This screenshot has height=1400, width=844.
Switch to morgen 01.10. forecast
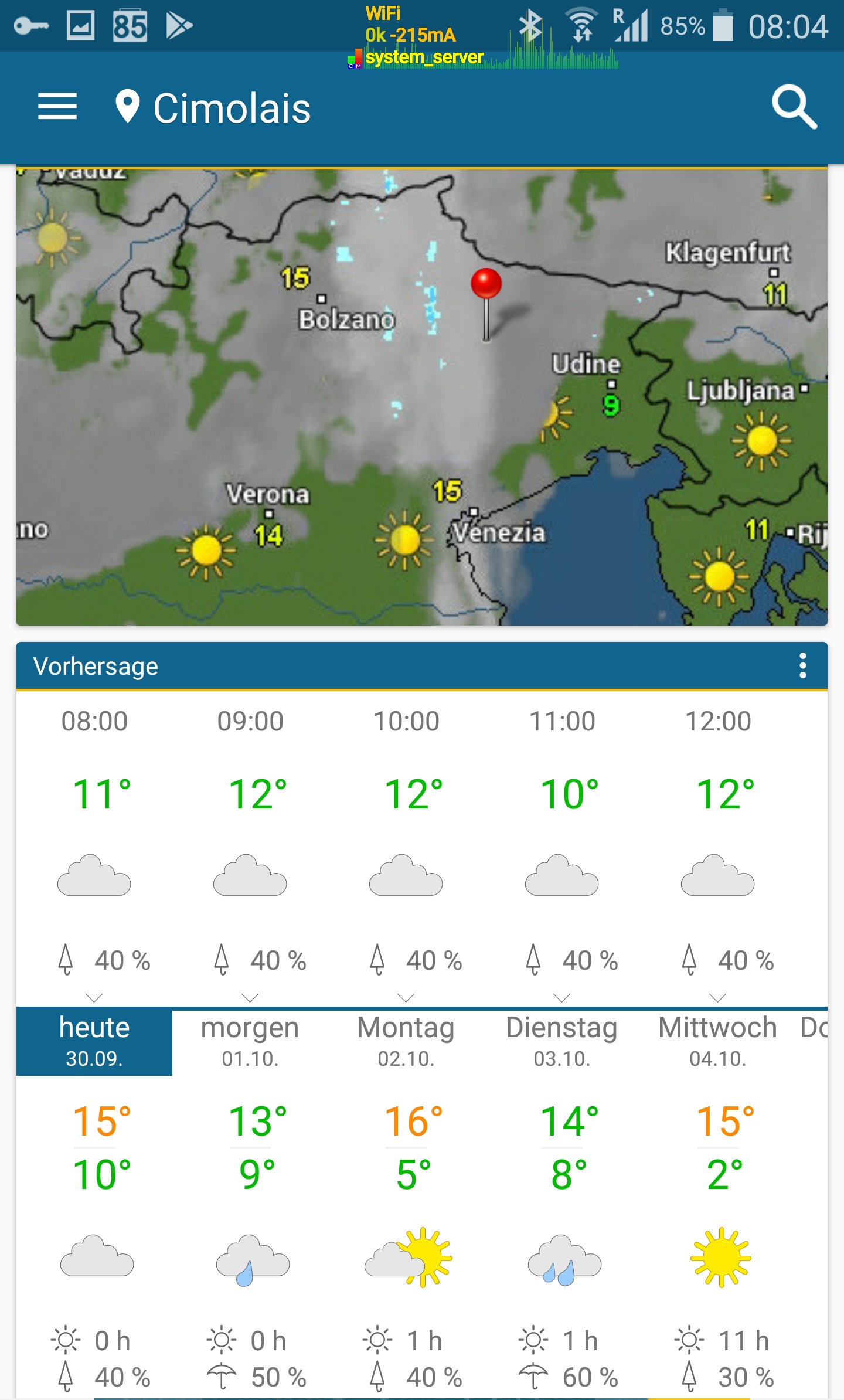point(250,1042)
